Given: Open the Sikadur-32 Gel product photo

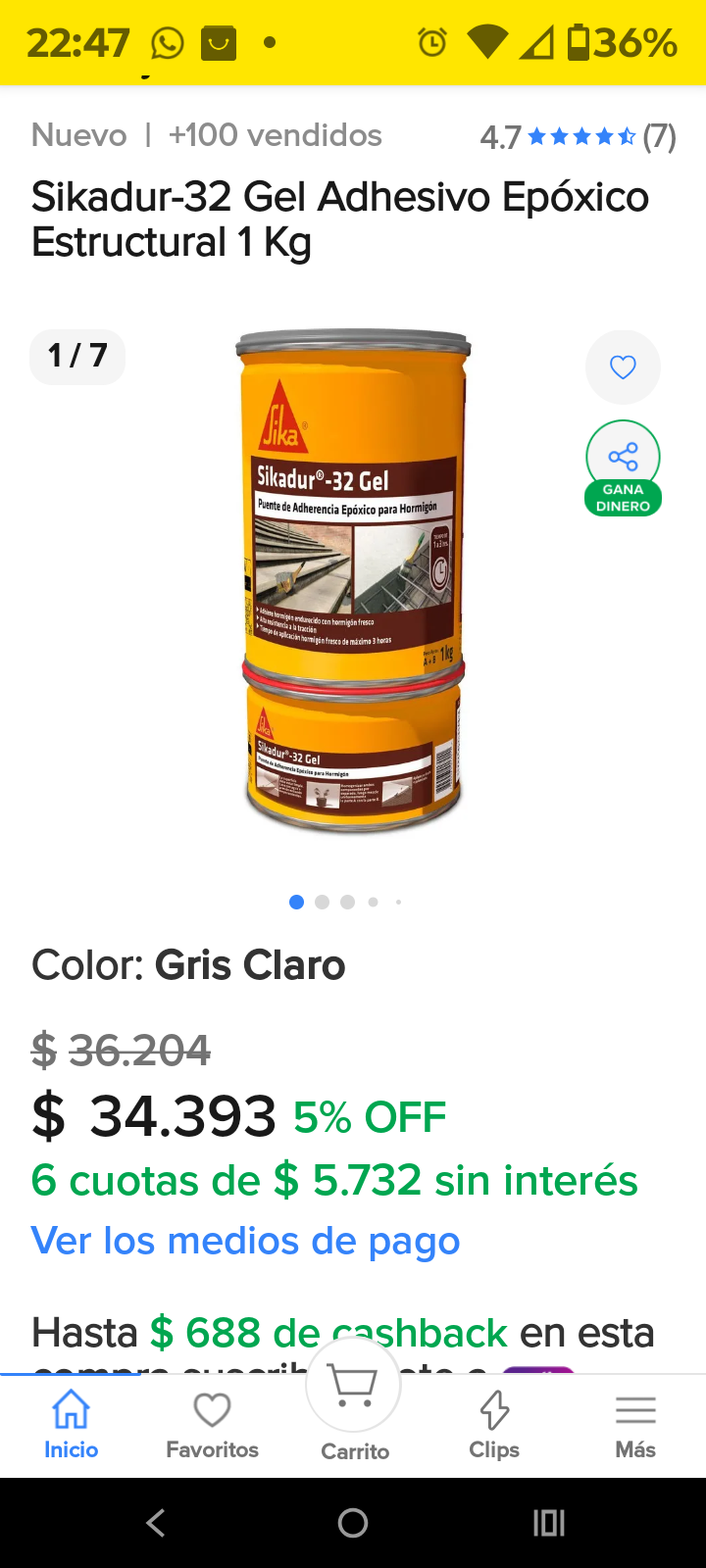Looking at the screenshot, I should (353, 583).
